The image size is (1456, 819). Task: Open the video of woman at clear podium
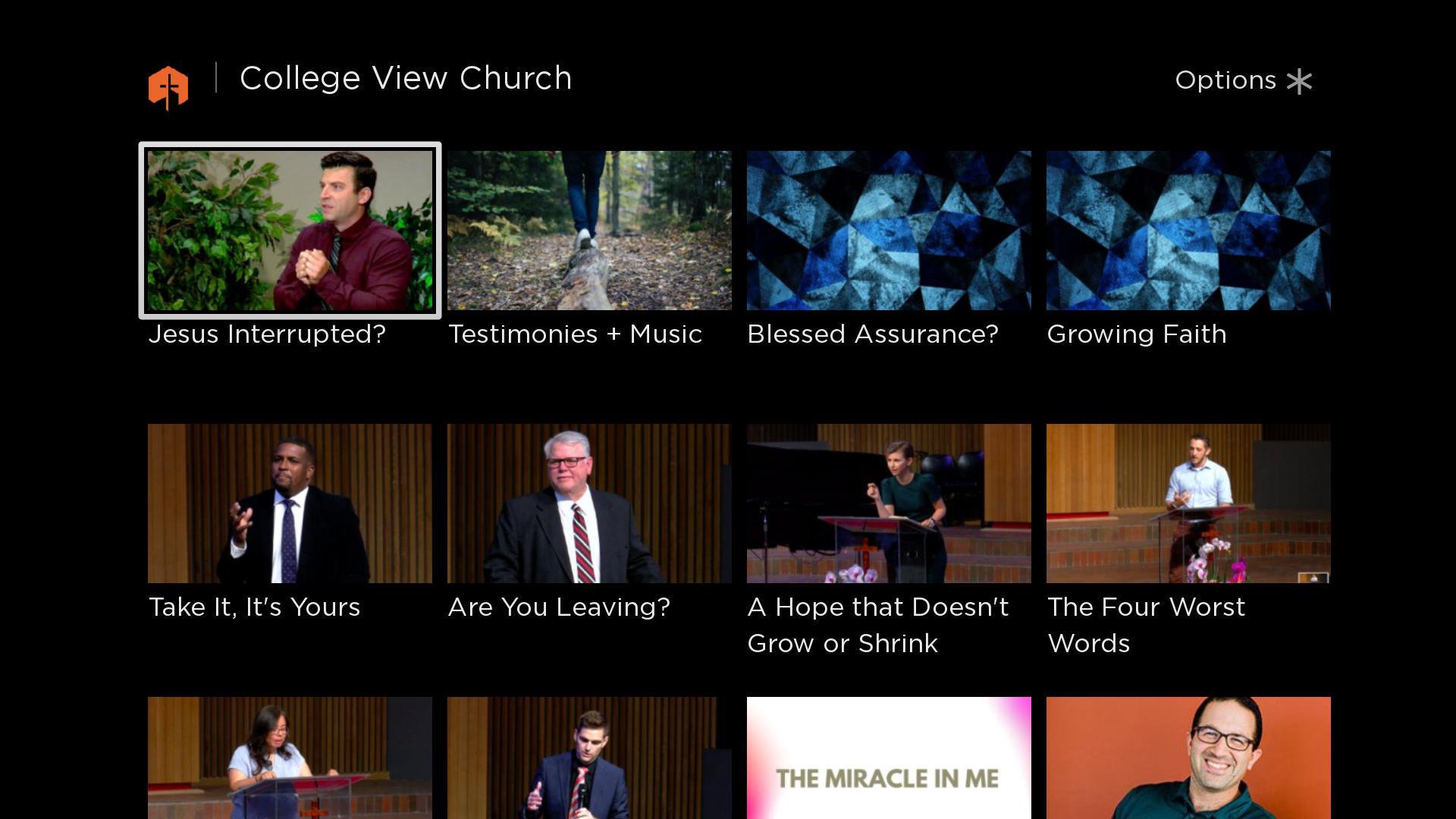pyautogui.click(x=290, y=758)
